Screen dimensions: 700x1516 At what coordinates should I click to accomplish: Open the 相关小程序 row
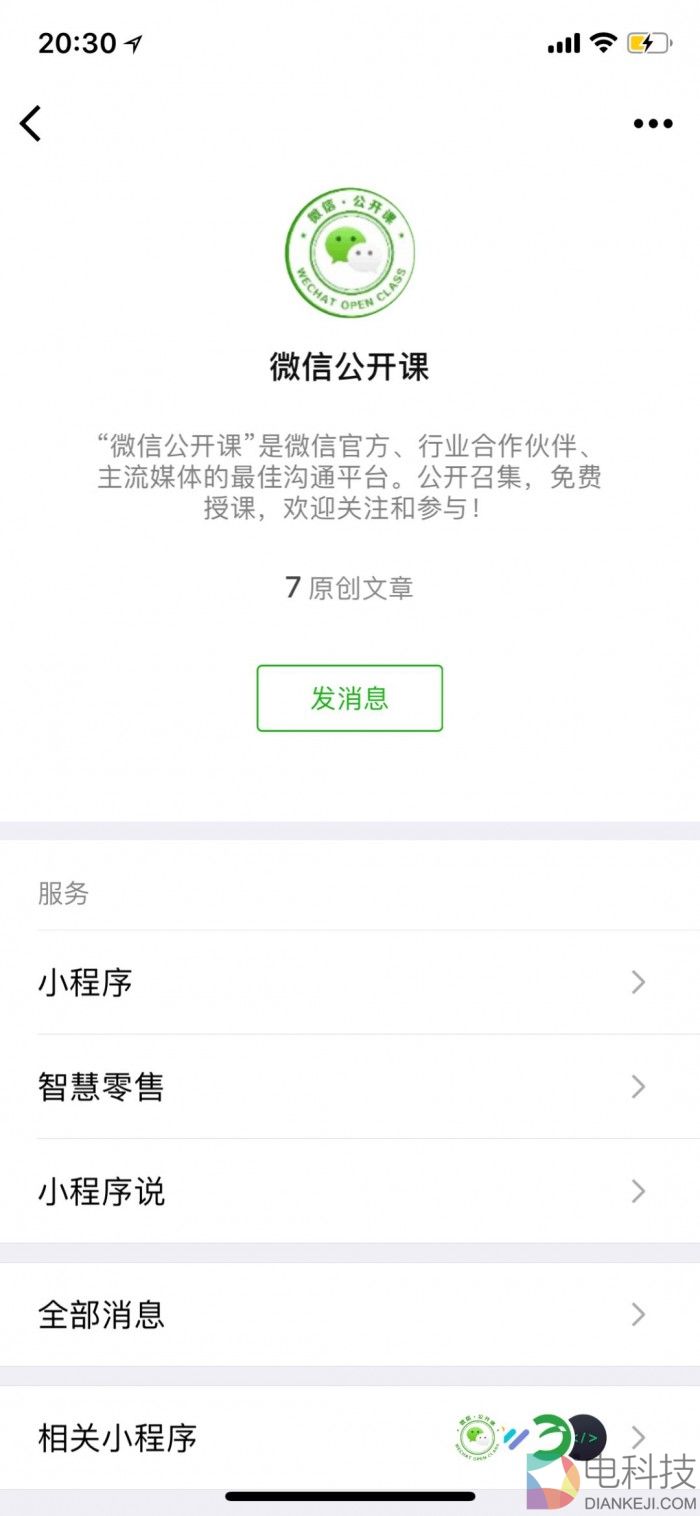(350, 1438)
